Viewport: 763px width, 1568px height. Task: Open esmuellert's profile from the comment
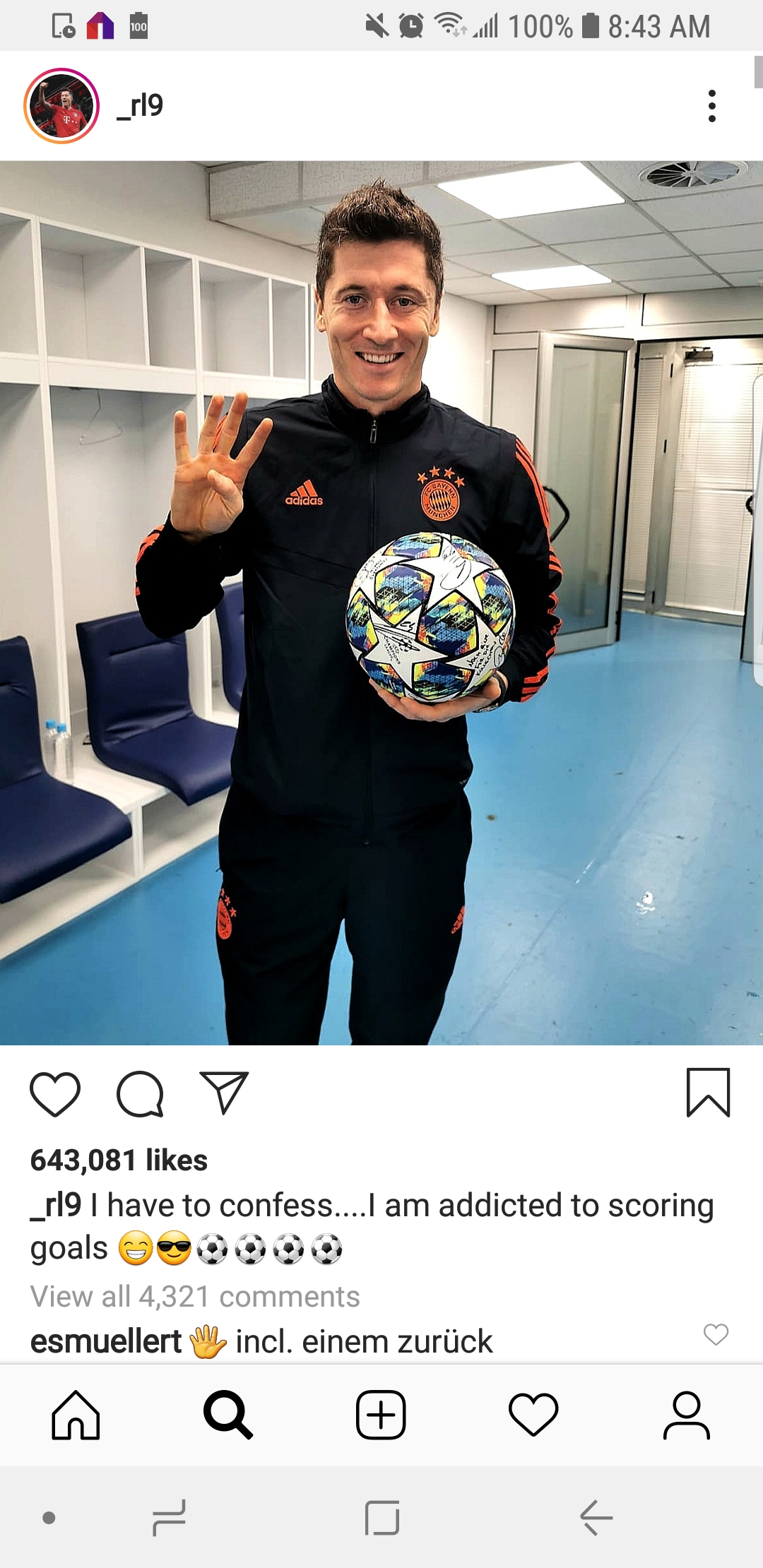(106, 1341)
